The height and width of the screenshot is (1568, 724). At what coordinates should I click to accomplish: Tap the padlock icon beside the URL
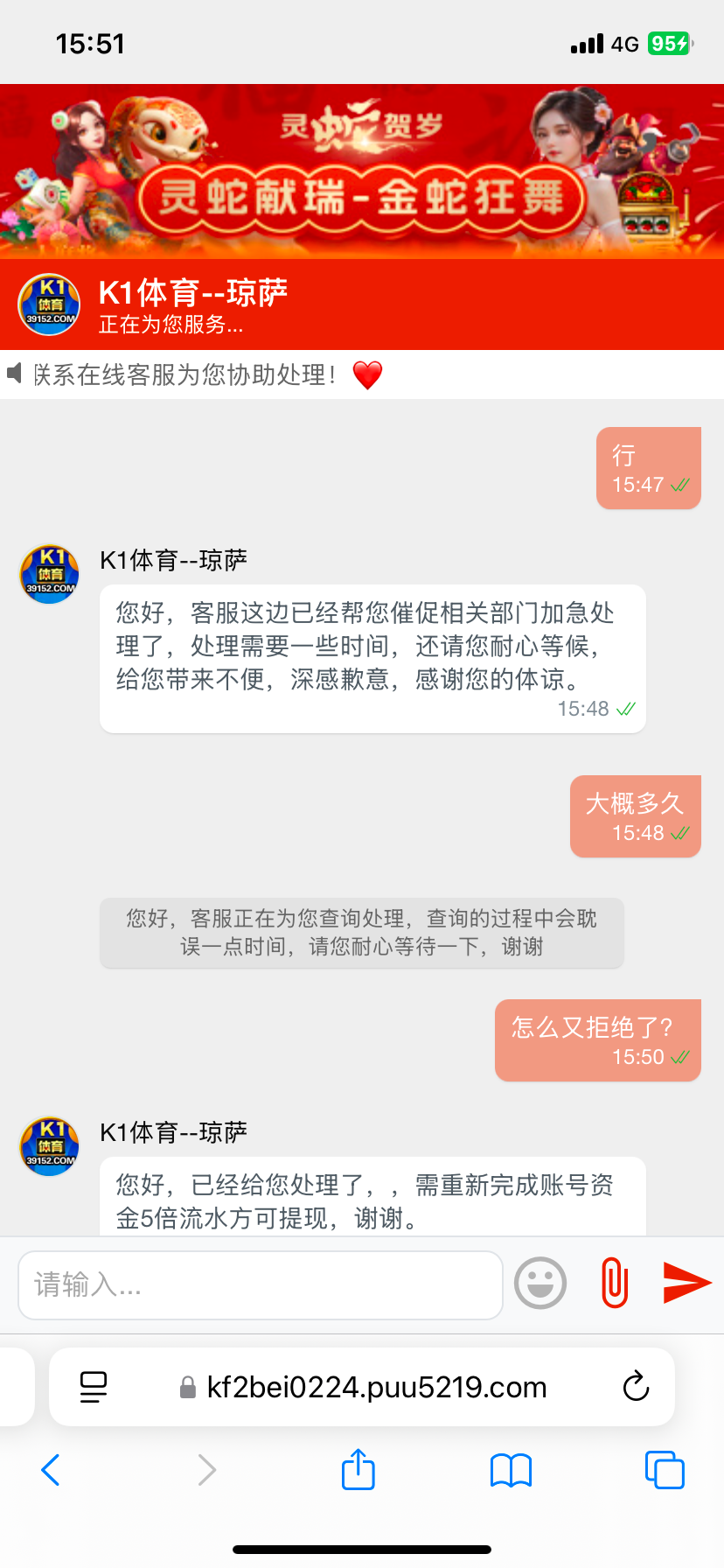coord(186,1386)
